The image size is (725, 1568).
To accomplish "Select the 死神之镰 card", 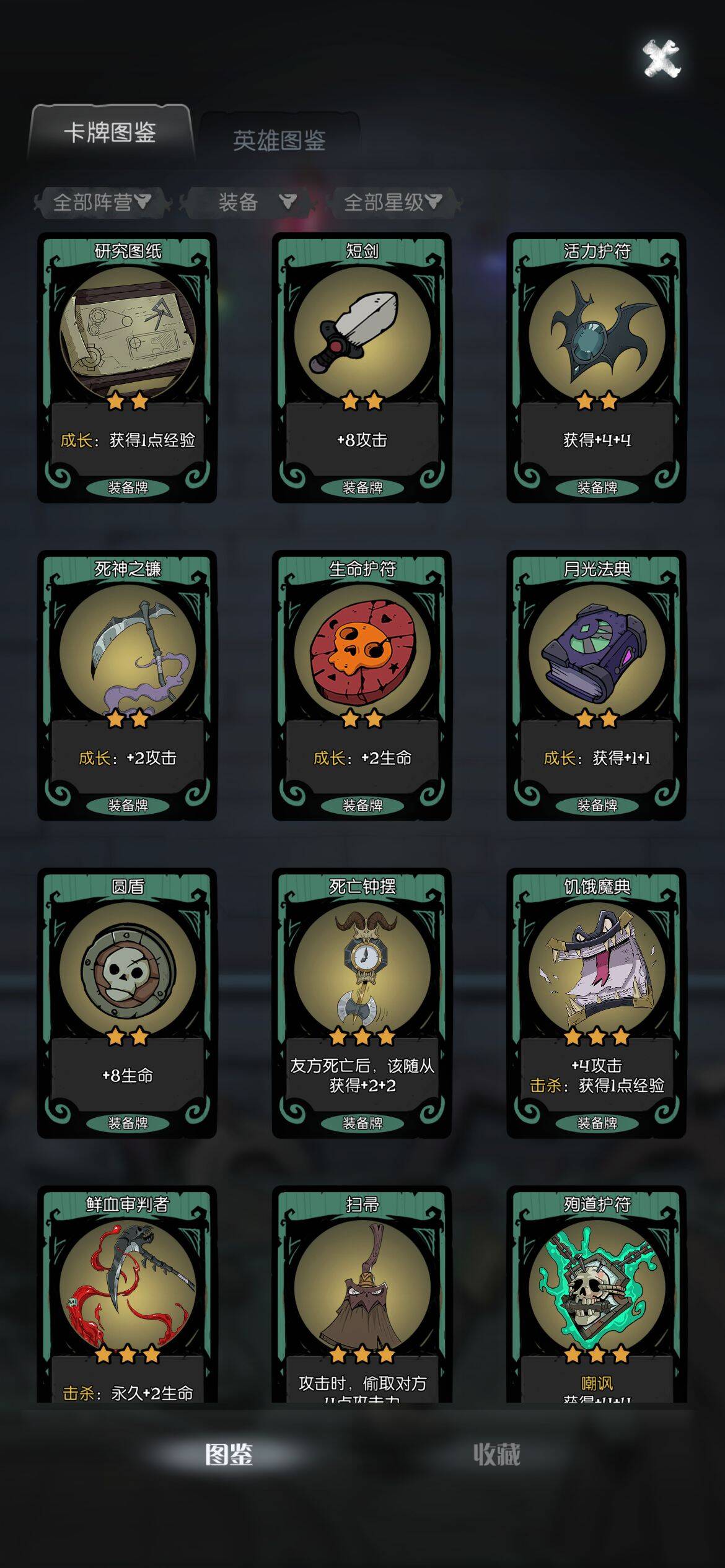I will click(x=127, y=685).
